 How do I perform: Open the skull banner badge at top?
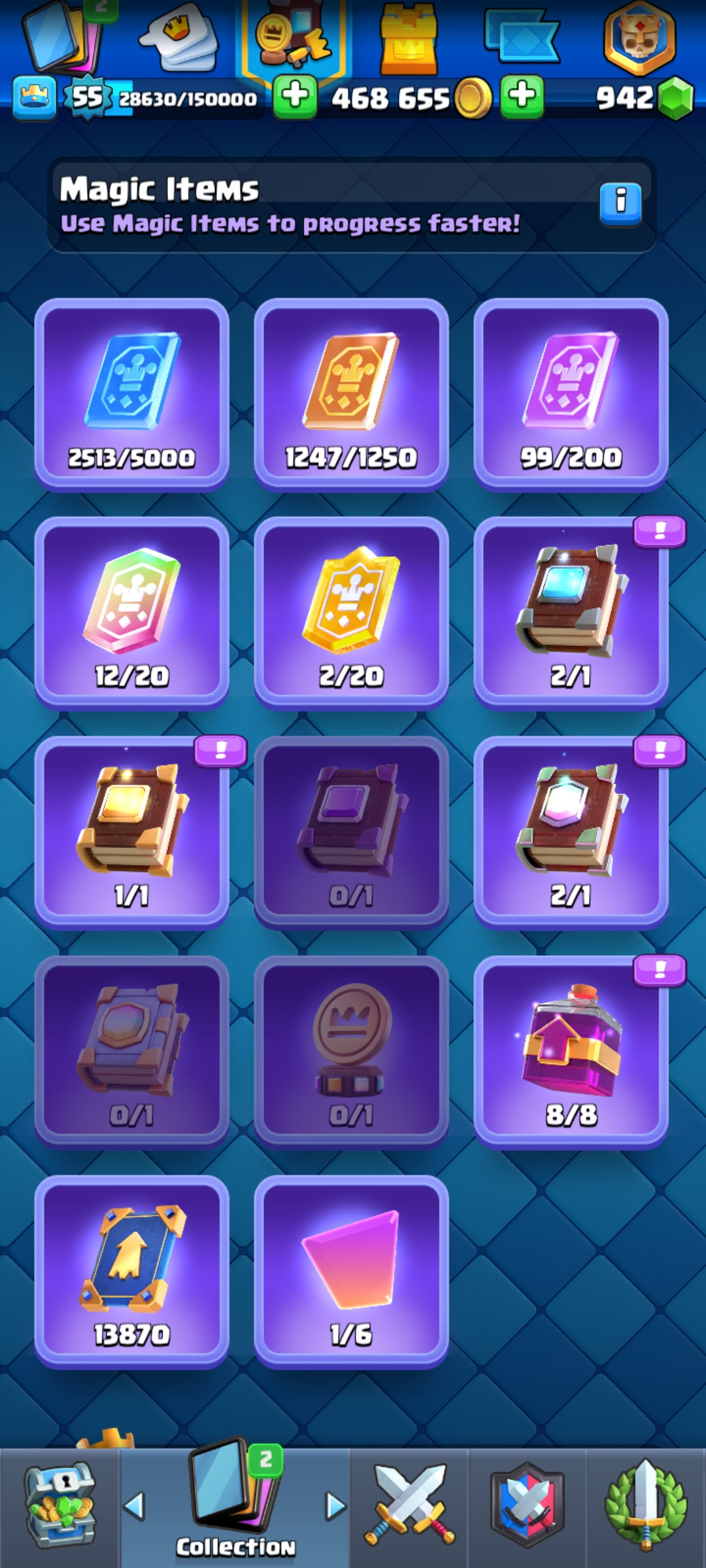639,38
